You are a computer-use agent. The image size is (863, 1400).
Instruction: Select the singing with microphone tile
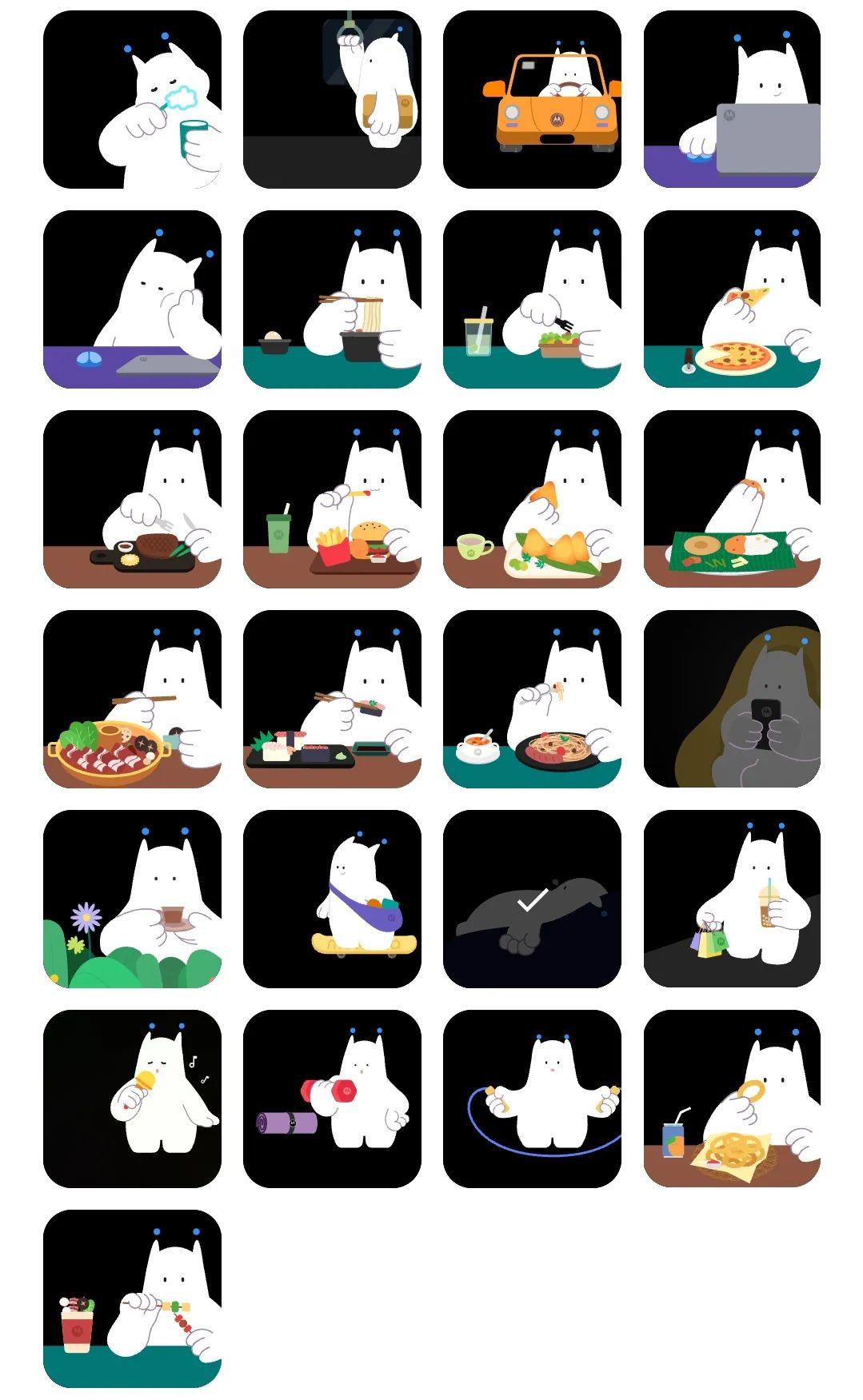point(132,1099)
